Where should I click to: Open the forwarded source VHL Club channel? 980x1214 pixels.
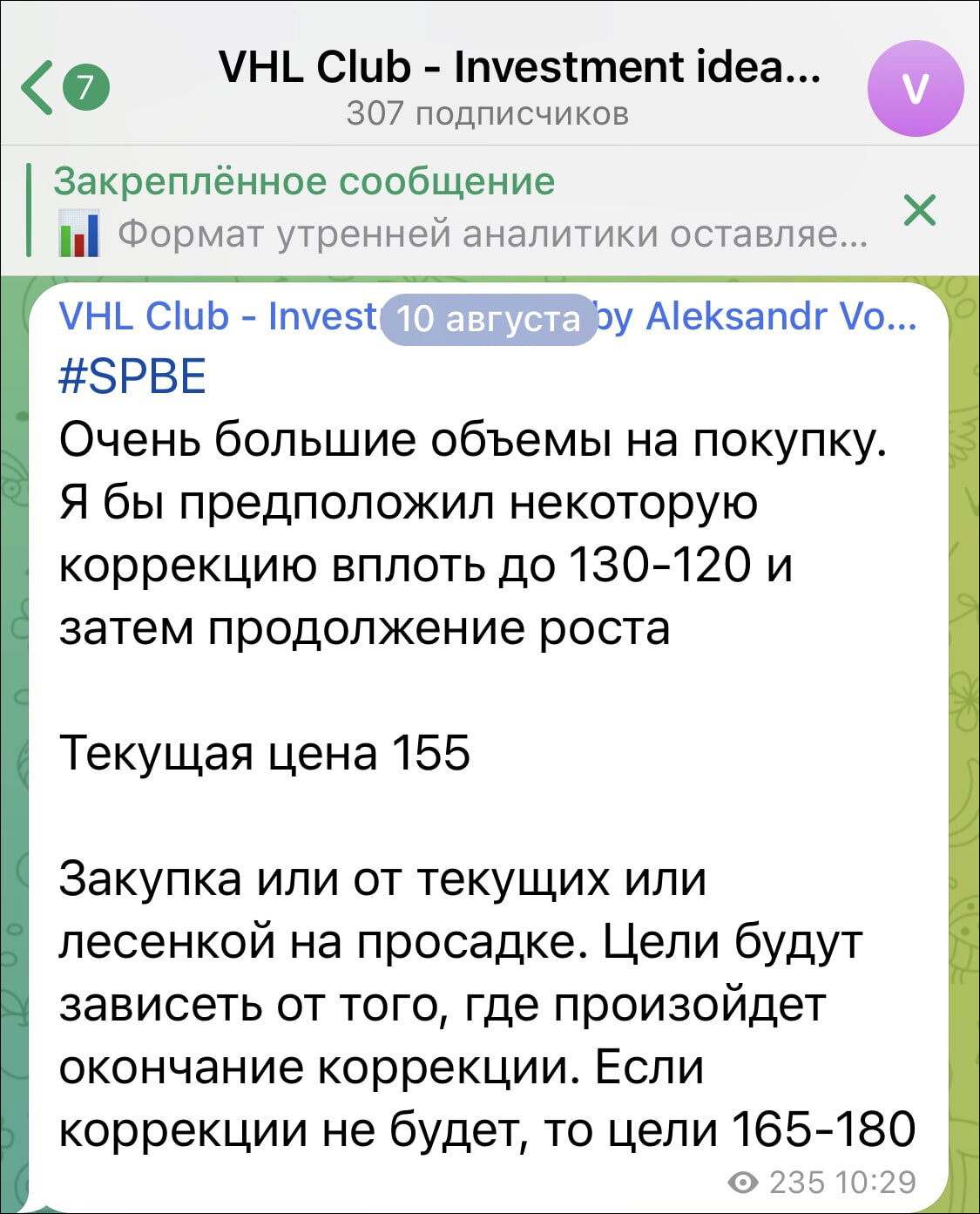218,315
